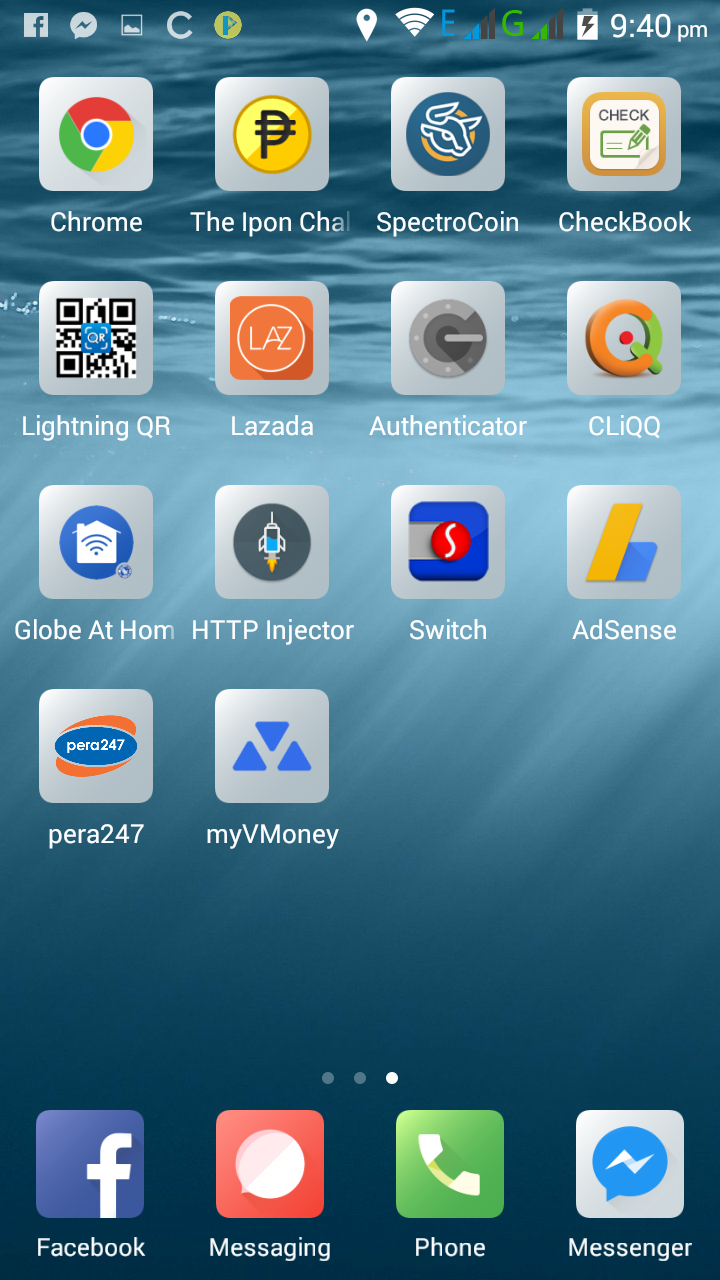Launch the CheckBook app

coord(624,134)
